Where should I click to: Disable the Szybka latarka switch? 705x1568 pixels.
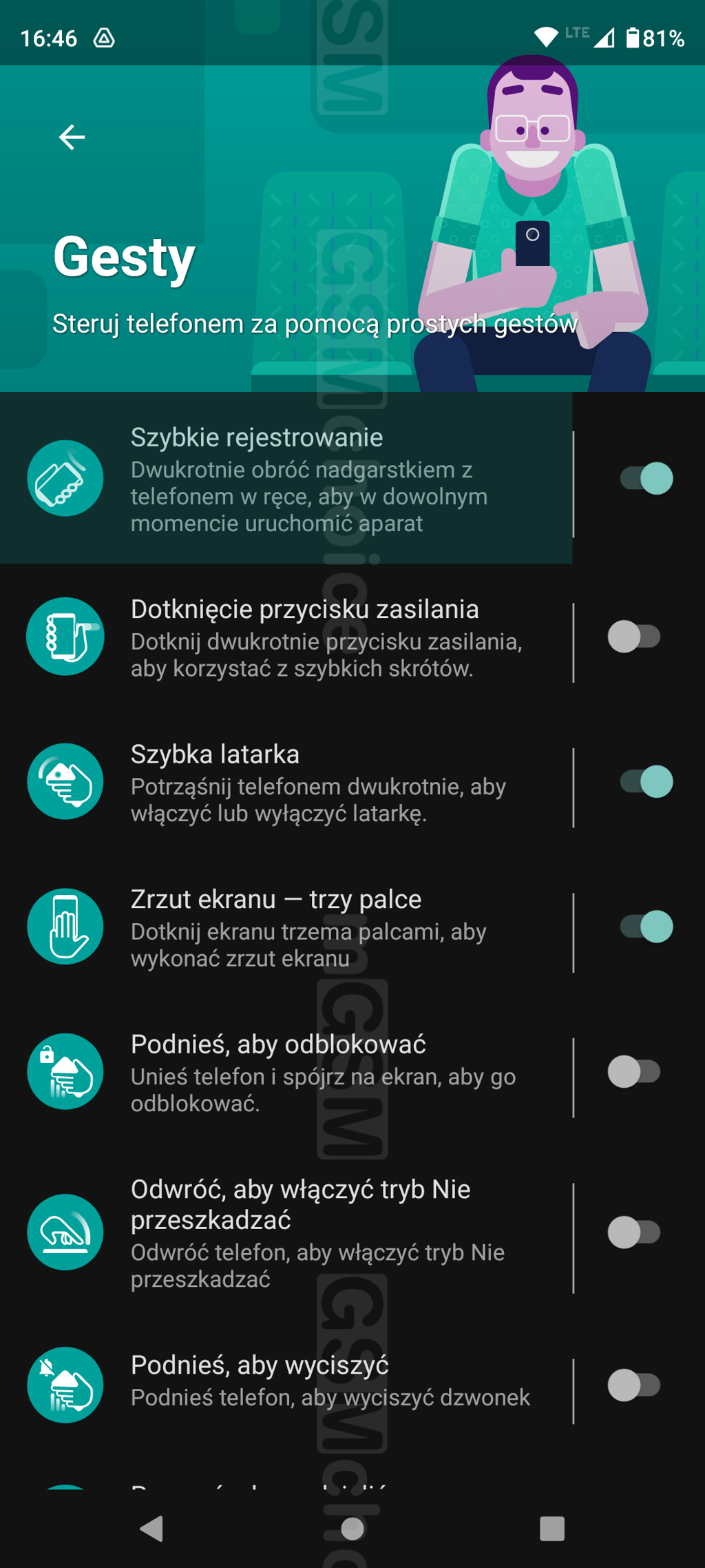(646, 782)
